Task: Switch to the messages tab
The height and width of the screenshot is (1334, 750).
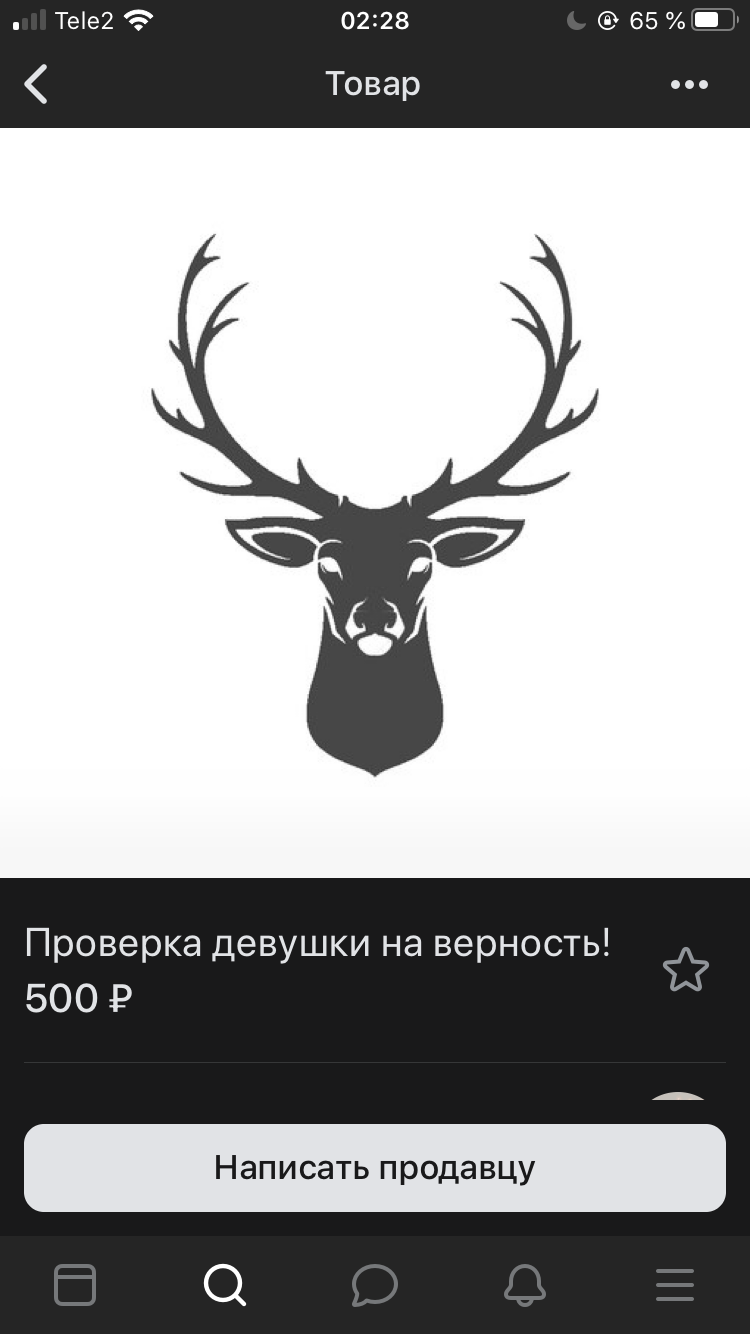Action: 375,1284
